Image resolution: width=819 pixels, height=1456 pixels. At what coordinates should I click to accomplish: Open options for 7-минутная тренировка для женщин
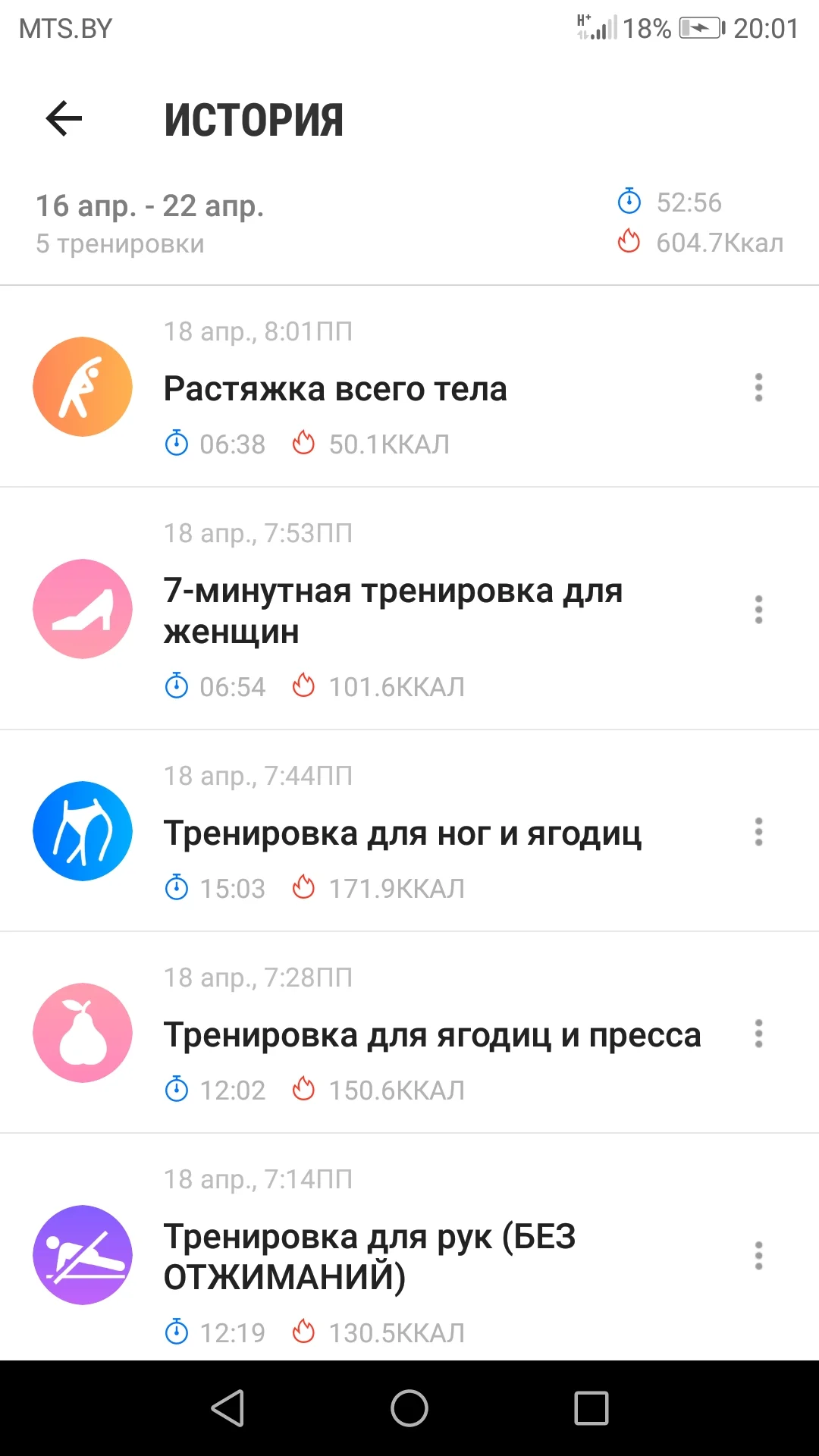point(758,610)
